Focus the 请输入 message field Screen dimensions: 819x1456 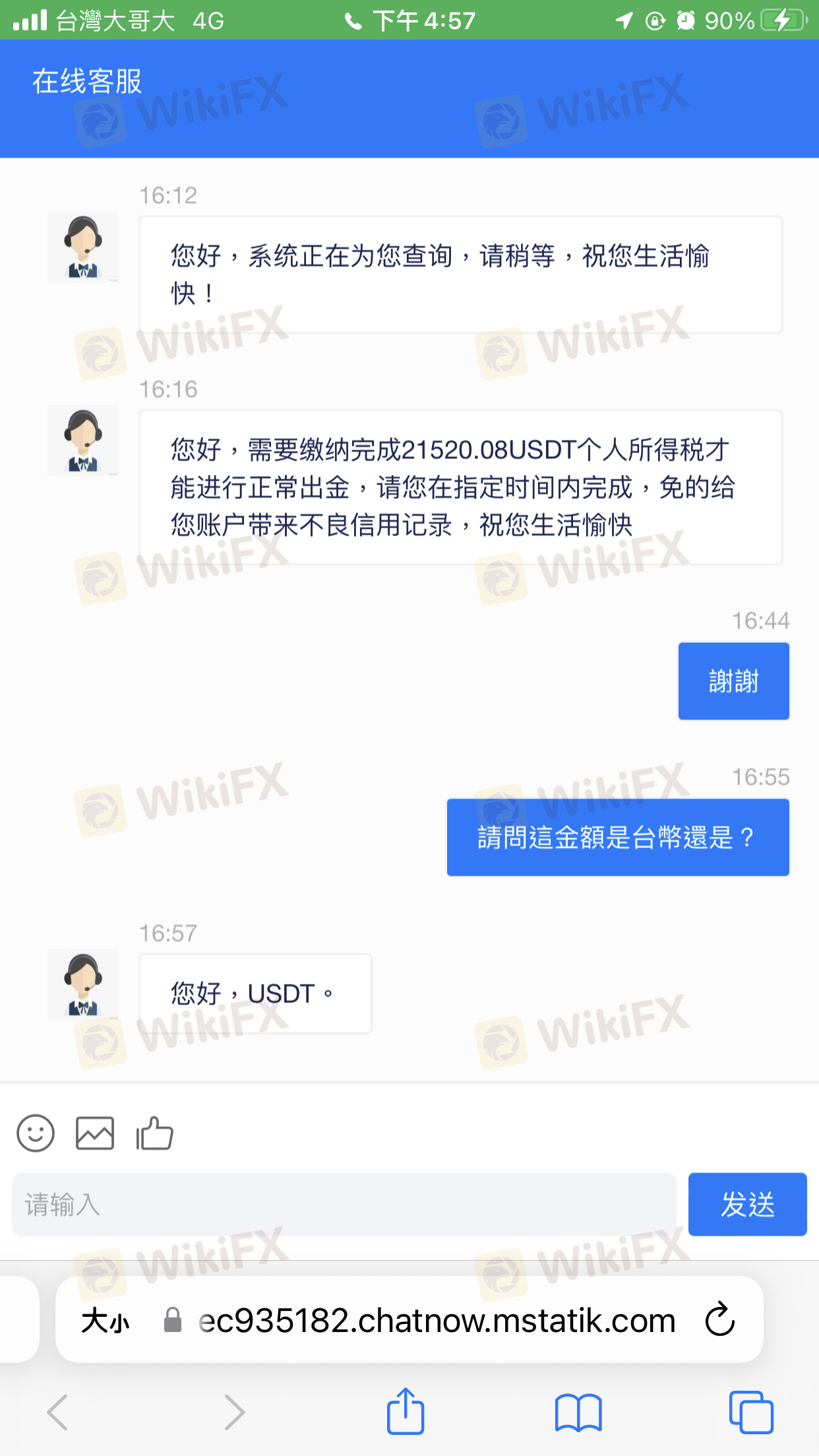[x=344, y=1204]
